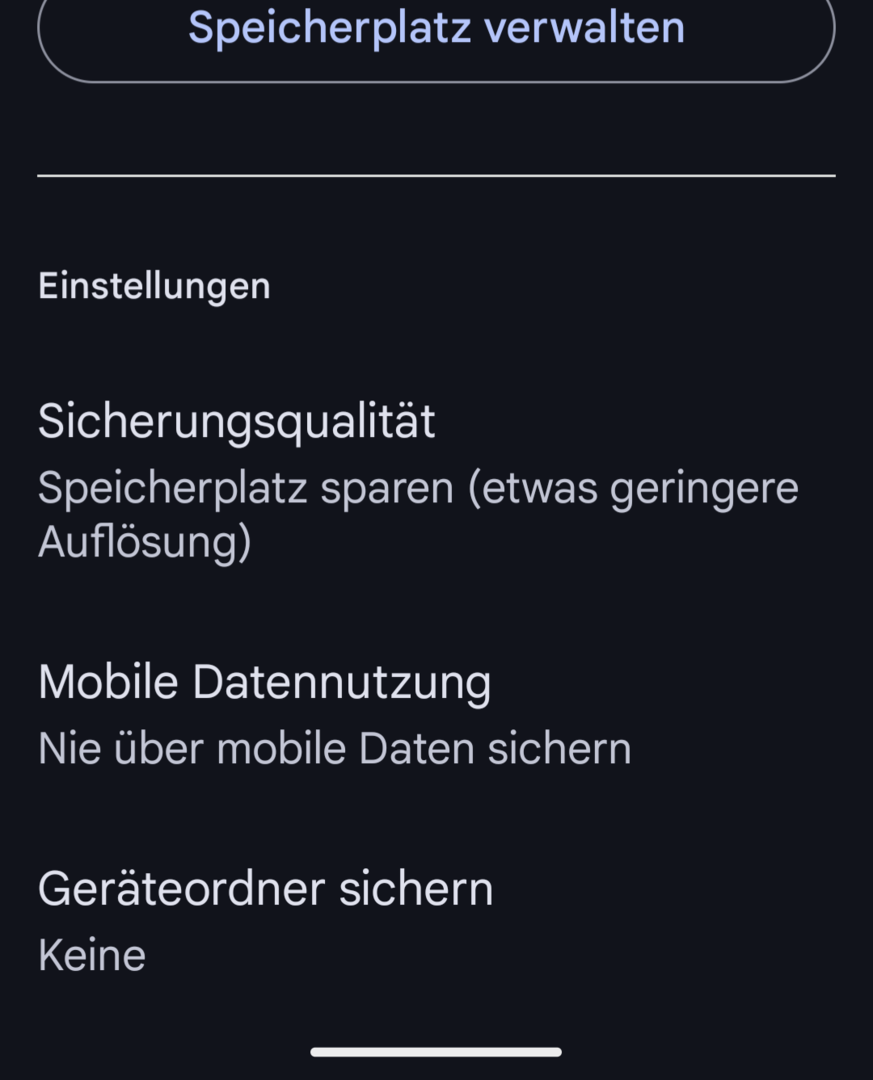Tap the Speicherplatz verwalten button
This screenshot has width=873, height=1080.
436,30
